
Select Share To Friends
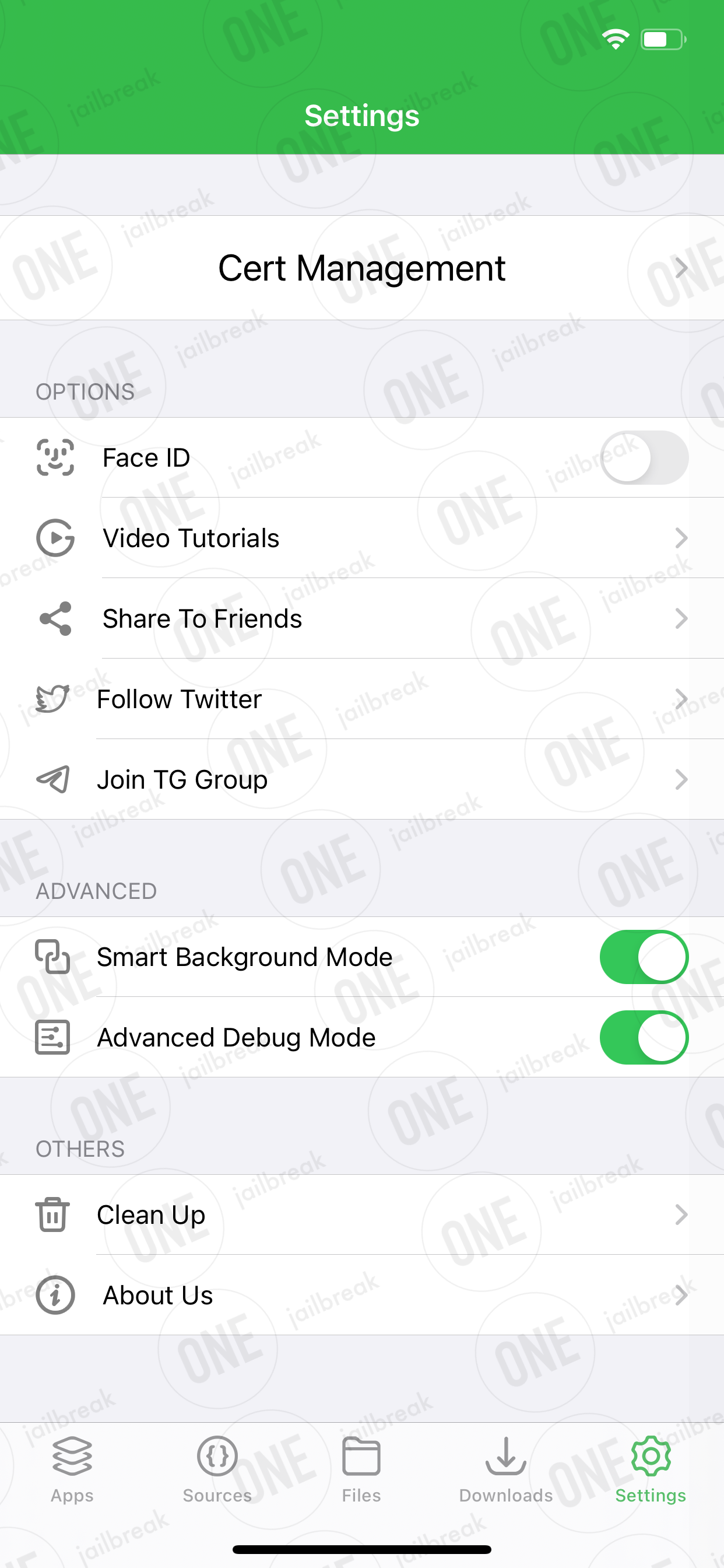(362, 618)
